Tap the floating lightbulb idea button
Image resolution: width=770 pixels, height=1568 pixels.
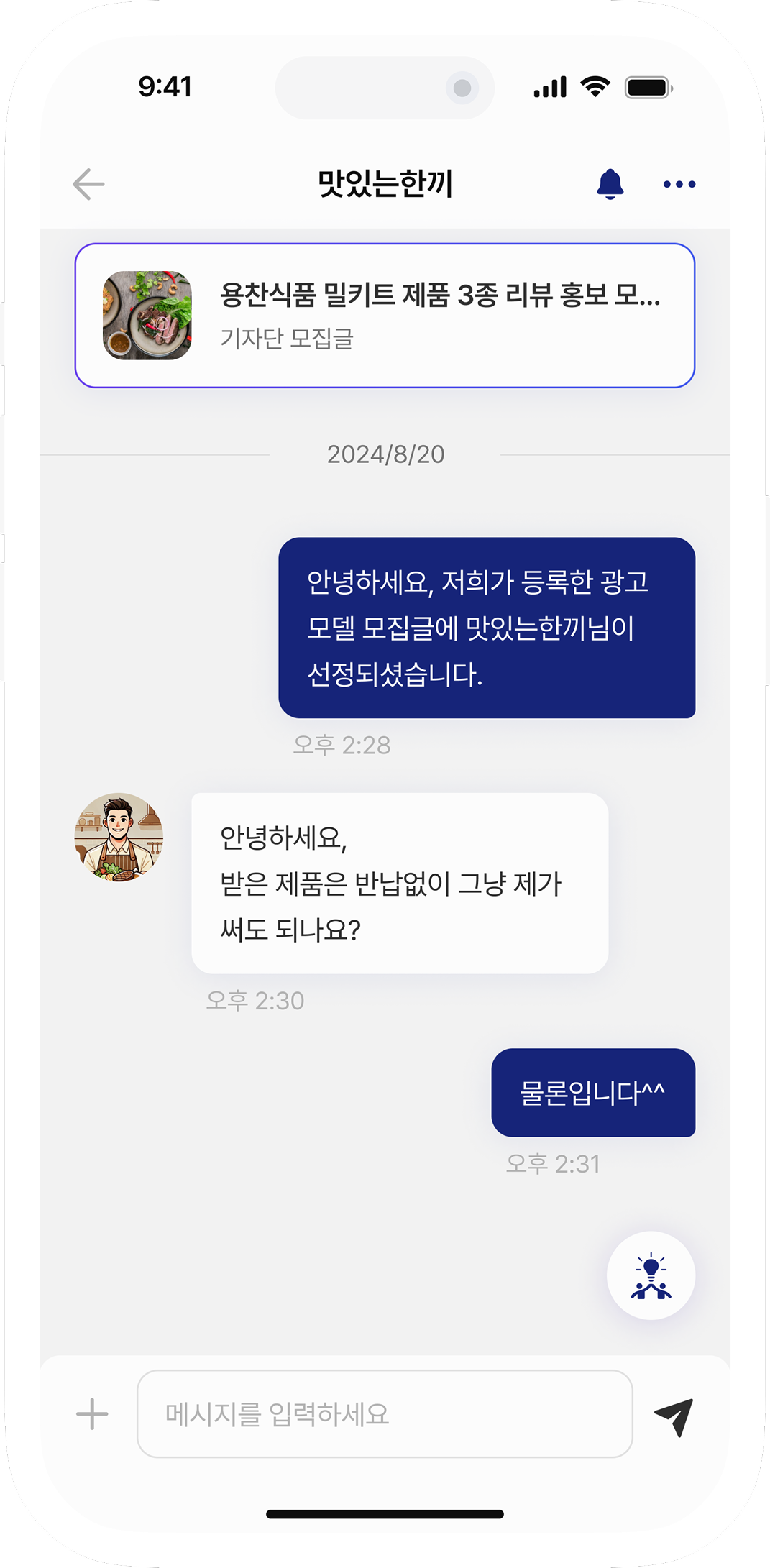pos(651,1276)
